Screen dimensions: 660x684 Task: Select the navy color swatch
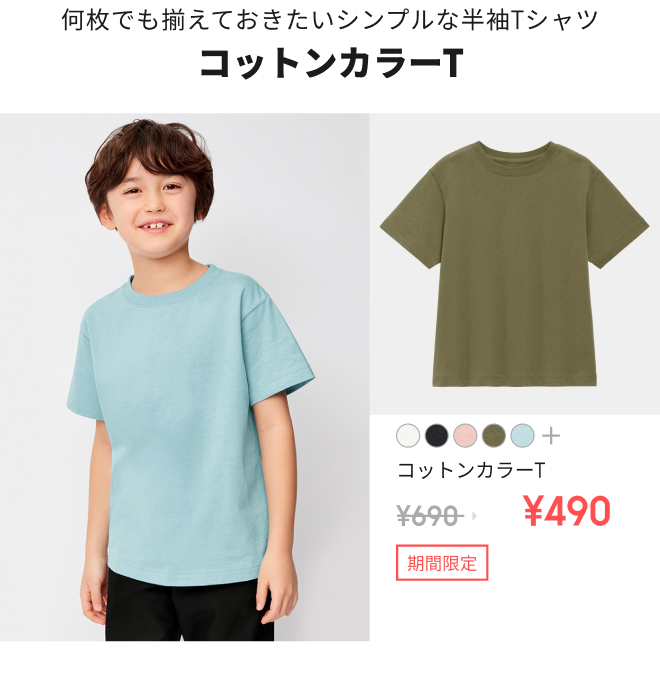[x=436, y=435]
